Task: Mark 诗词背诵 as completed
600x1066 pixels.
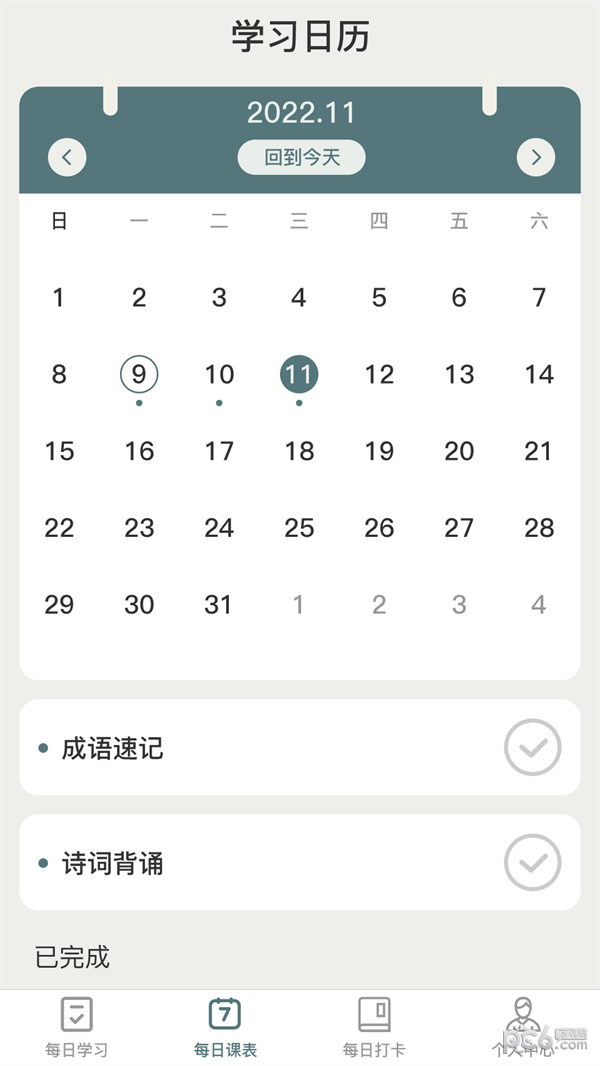Action: click(532, 862)
